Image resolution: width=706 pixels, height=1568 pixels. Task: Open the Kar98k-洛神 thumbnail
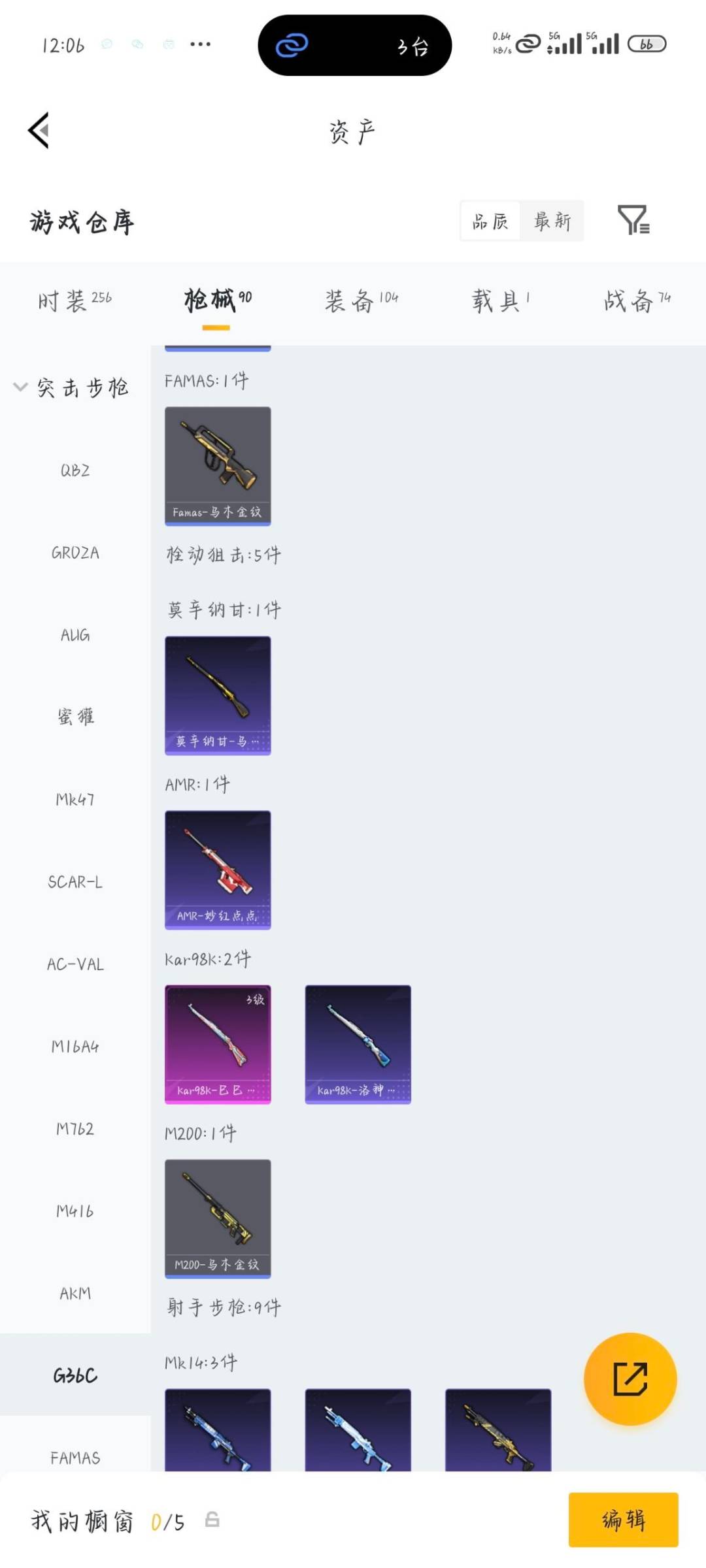[x=358, y=1044]
